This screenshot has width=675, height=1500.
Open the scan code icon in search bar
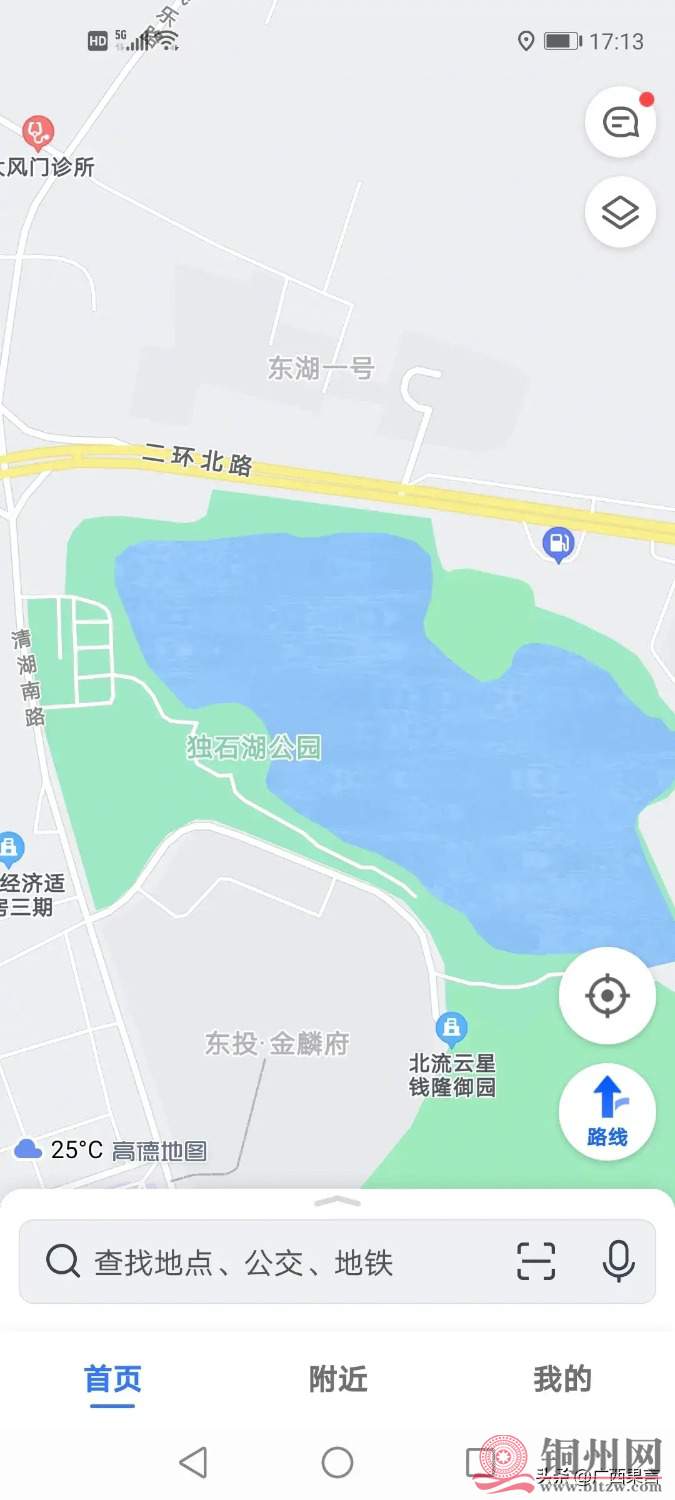[x=536, y=1261]
